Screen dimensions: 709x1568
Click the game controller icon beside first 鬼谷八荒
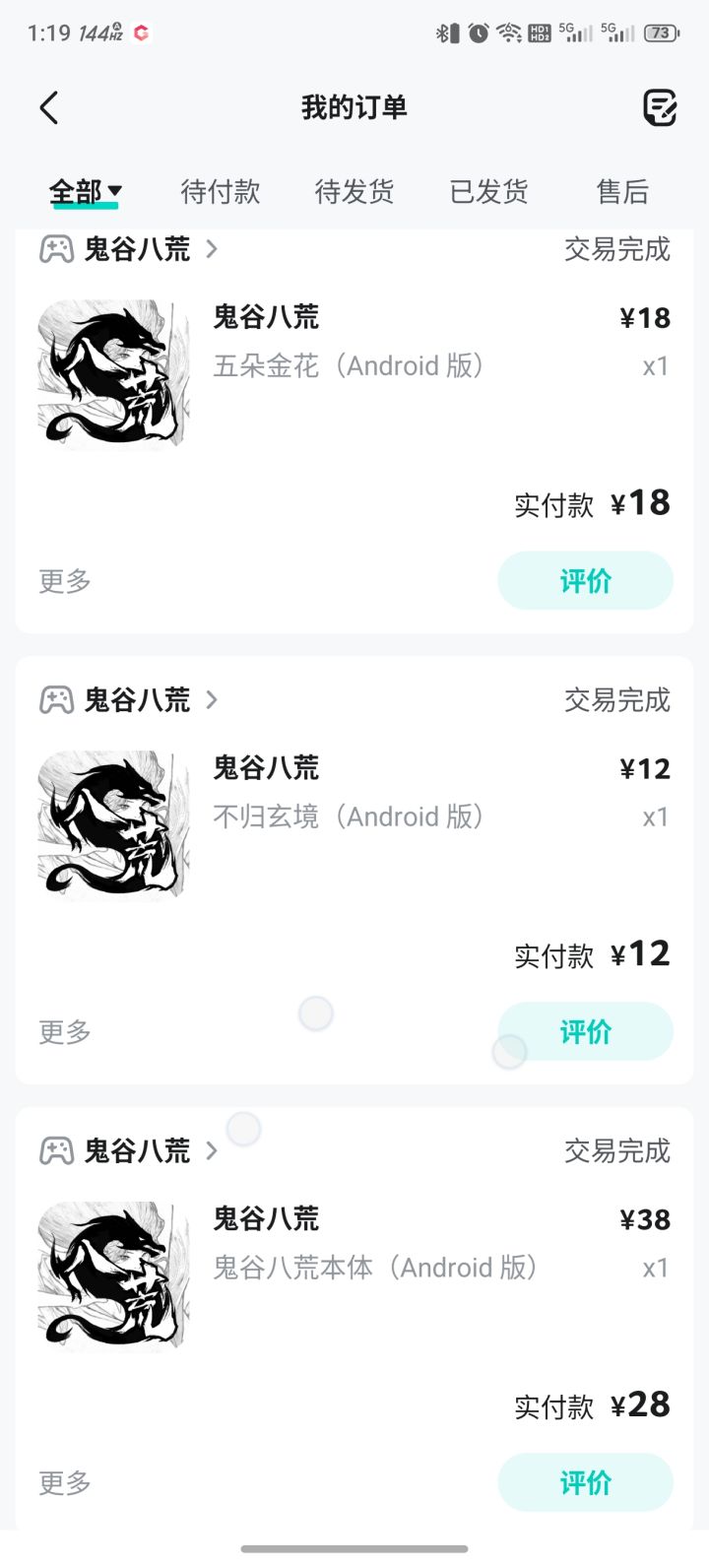coord(55,250)
